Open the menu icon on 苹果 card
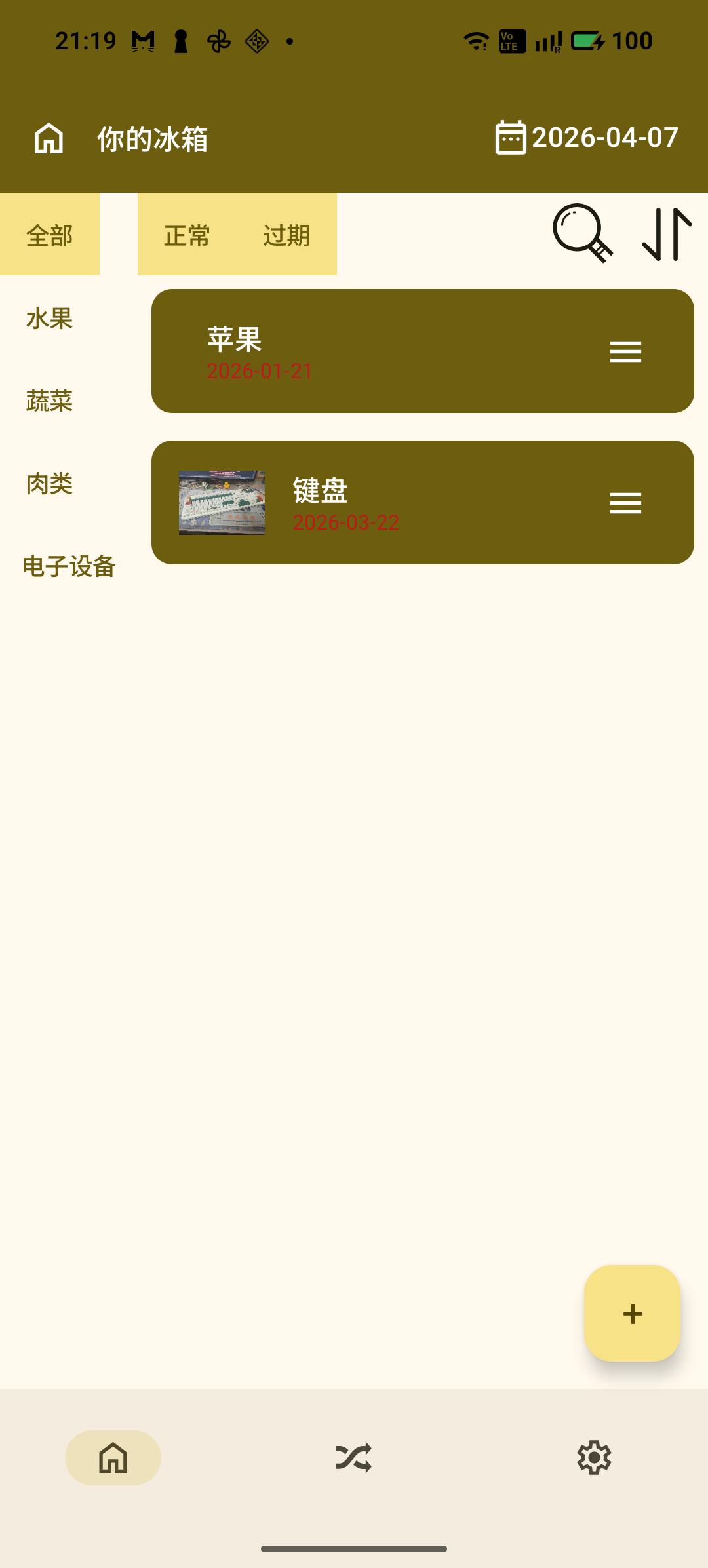 tap(625, 352)
